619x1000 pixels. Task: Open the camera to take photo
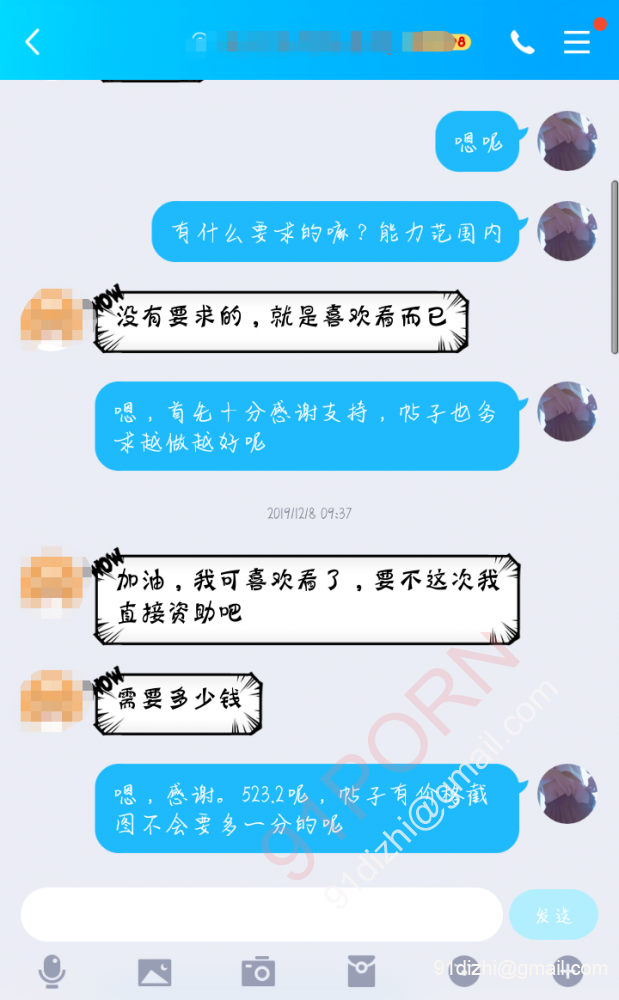click(258, 970)
